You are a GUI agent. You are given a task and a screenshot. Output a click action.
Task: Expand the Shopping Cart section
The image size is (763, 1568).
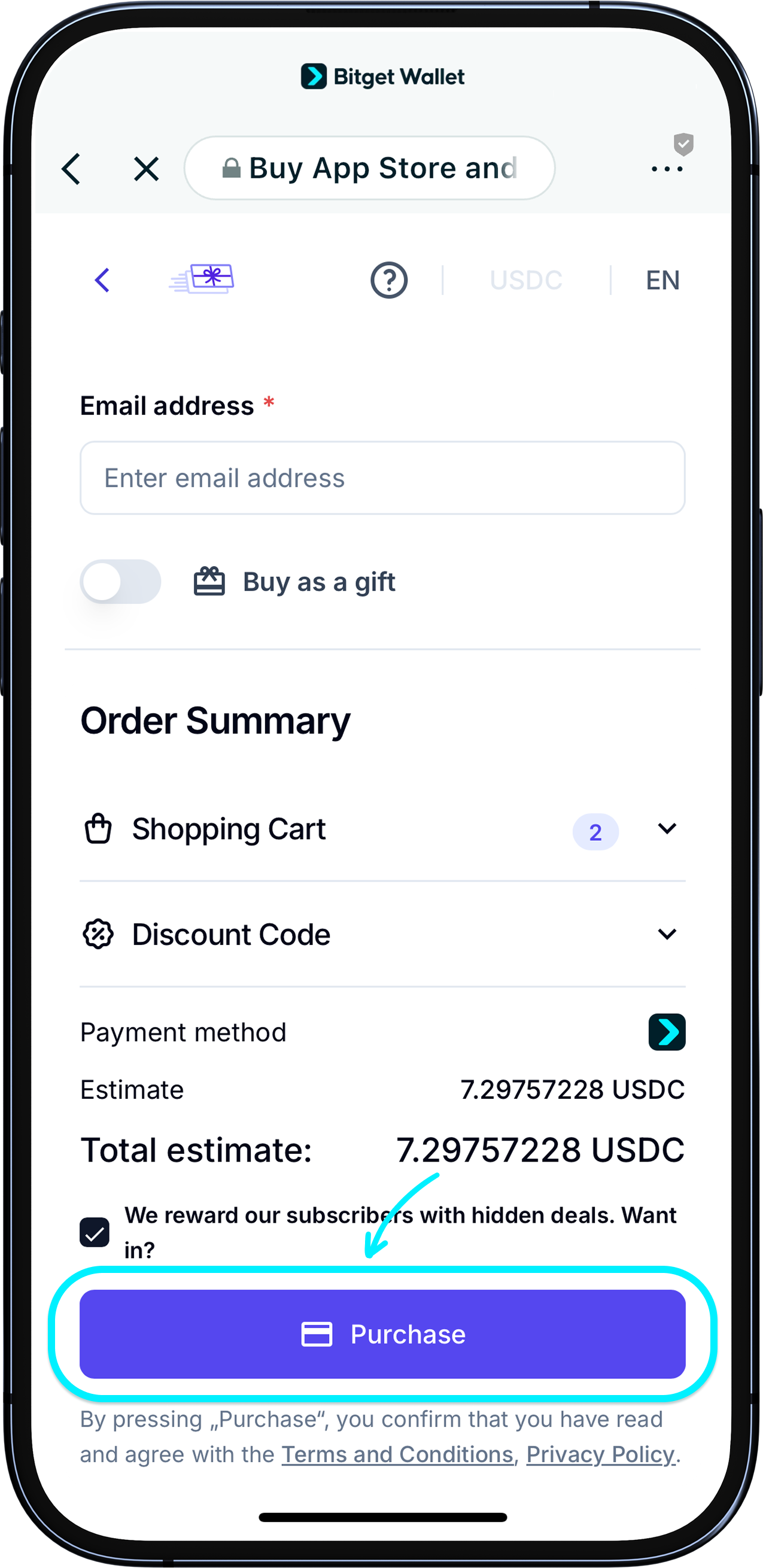coord(667,829)
